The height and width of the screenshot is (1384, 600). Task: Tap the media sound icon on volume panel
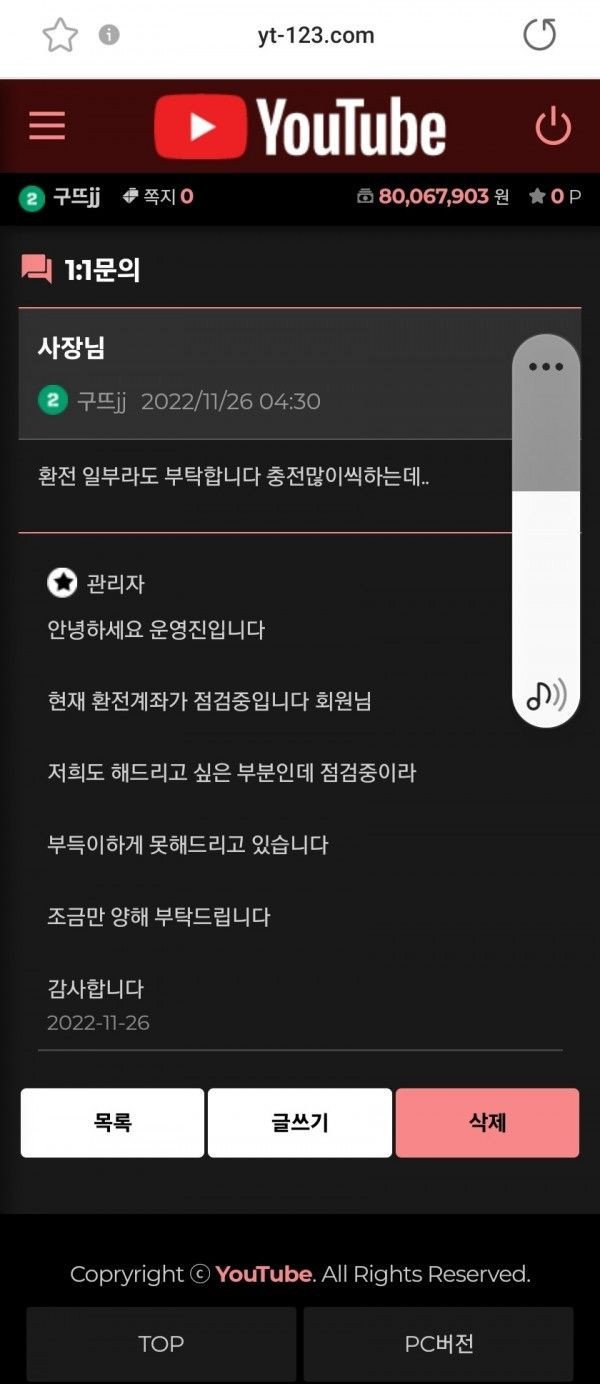(546, 694)
